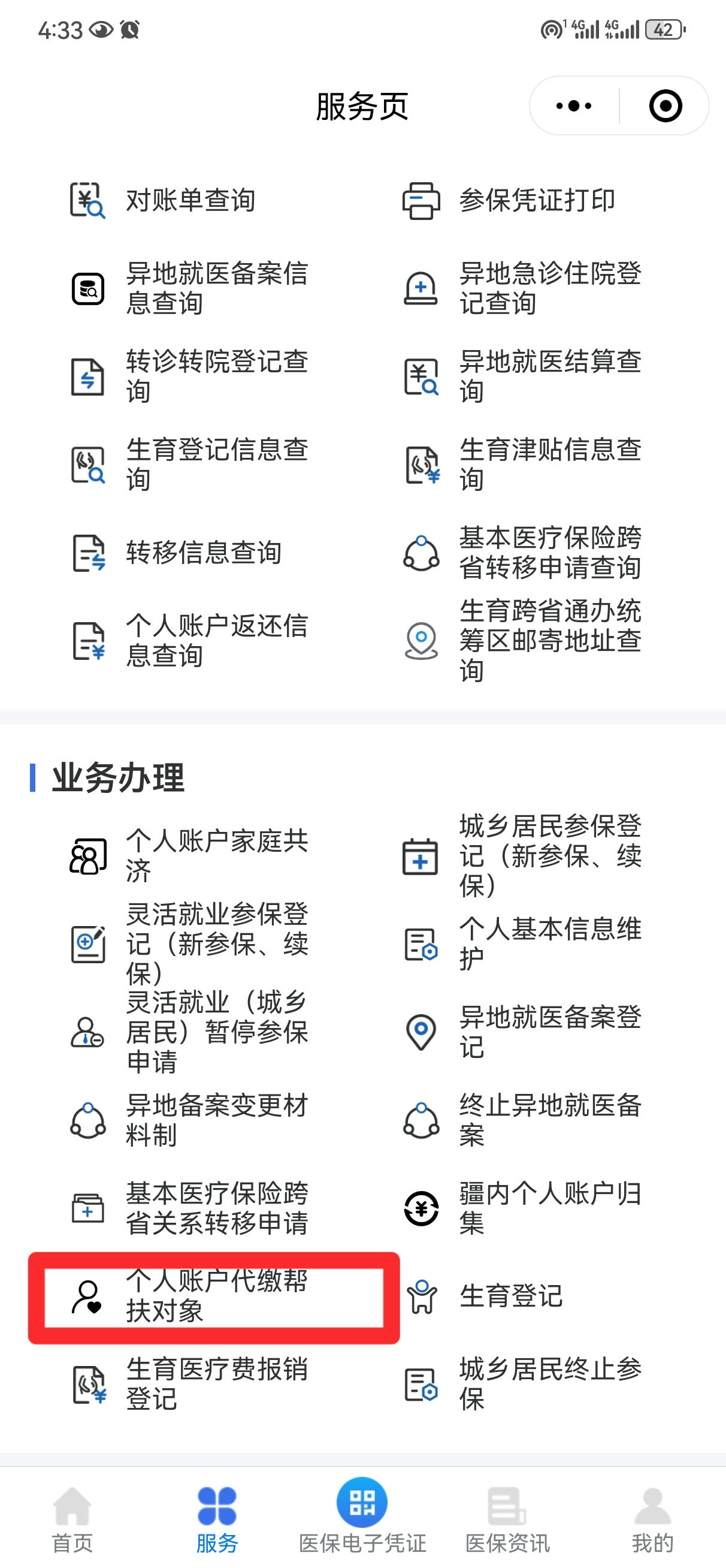The image size is (726, 1568).
Task: Open the 医保电子凭证 tab
Action: (x=362, y=1516)
